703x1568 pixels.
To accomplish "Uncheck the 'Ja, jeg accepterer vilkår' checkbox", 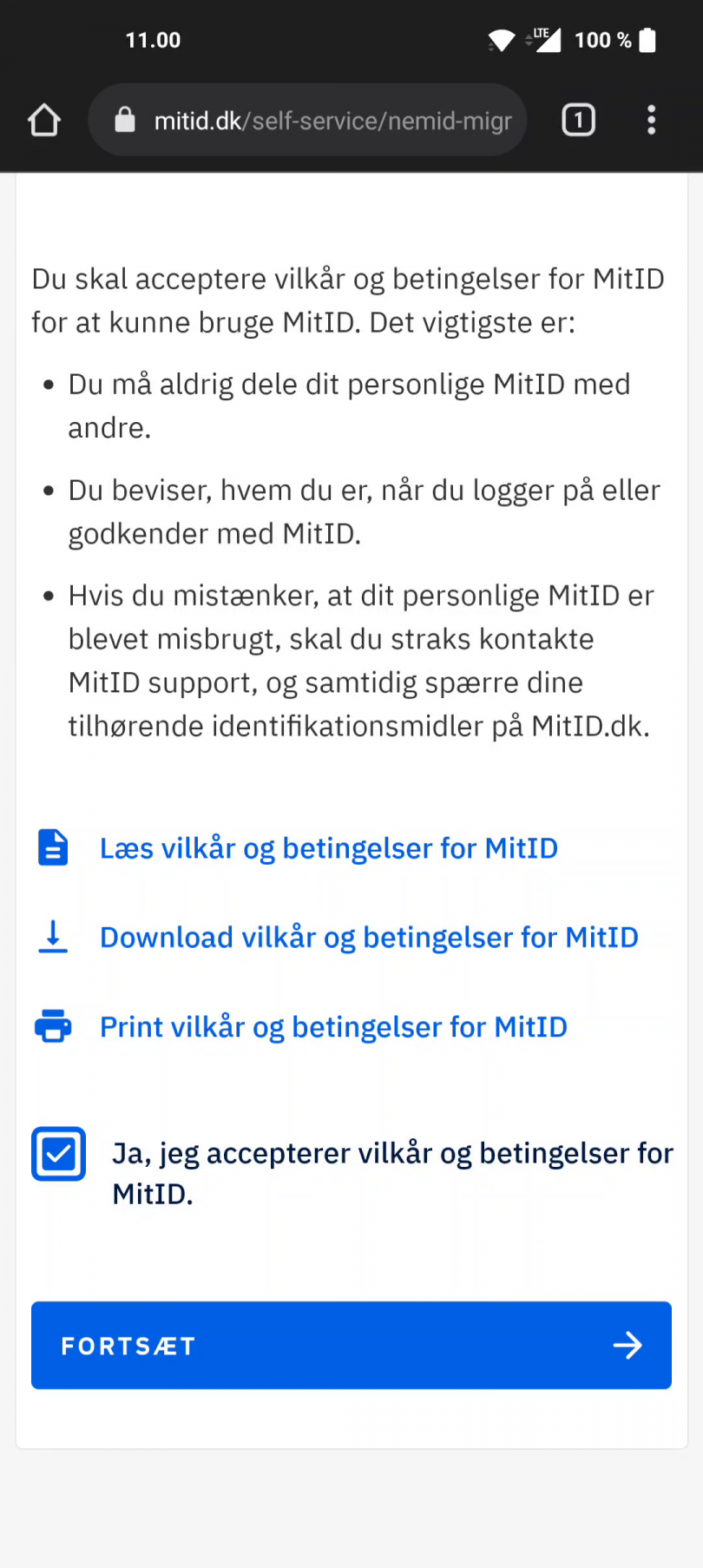I will (58, 1153).
